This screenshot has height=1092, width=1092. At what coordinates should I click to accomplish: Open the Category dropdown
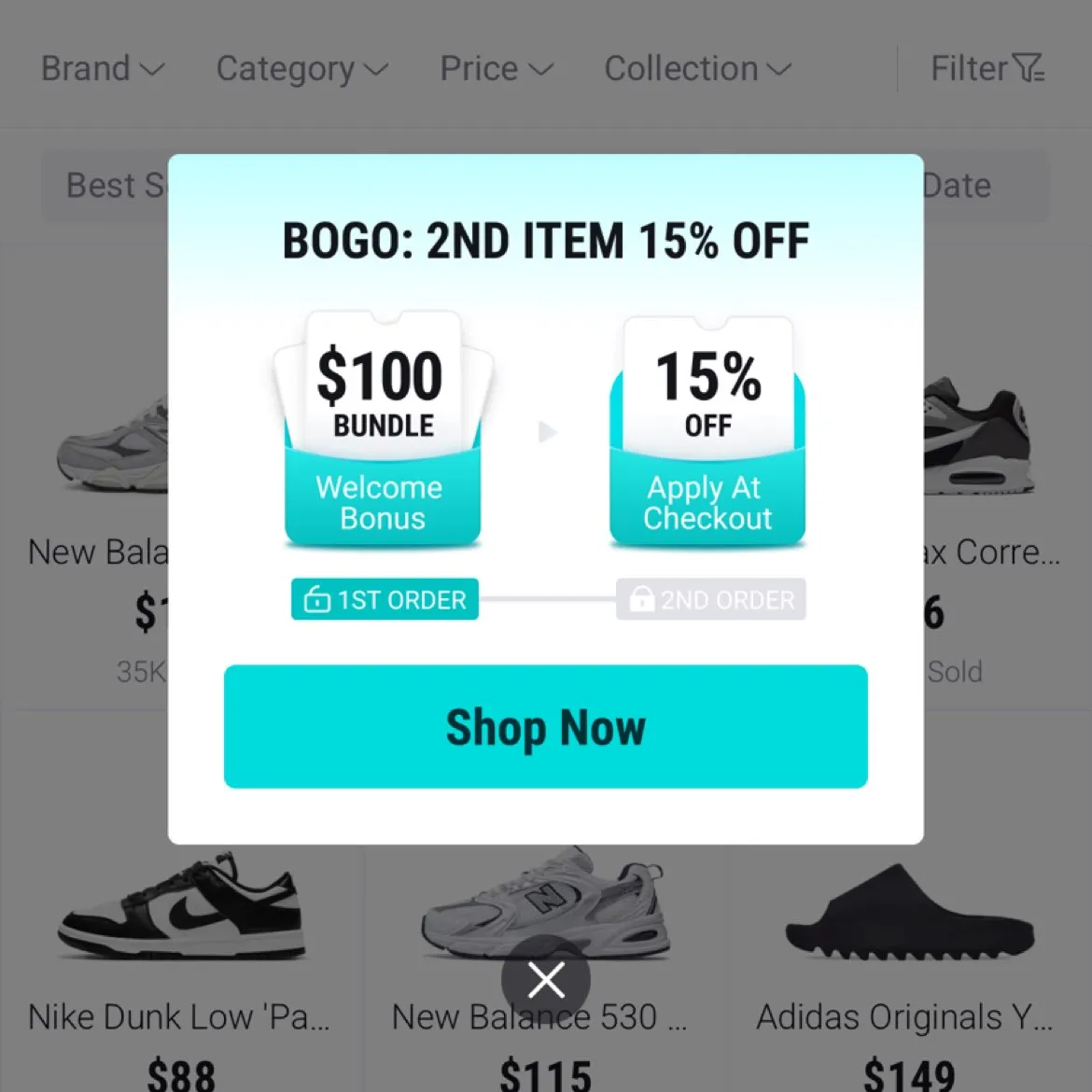click(301, 69)
